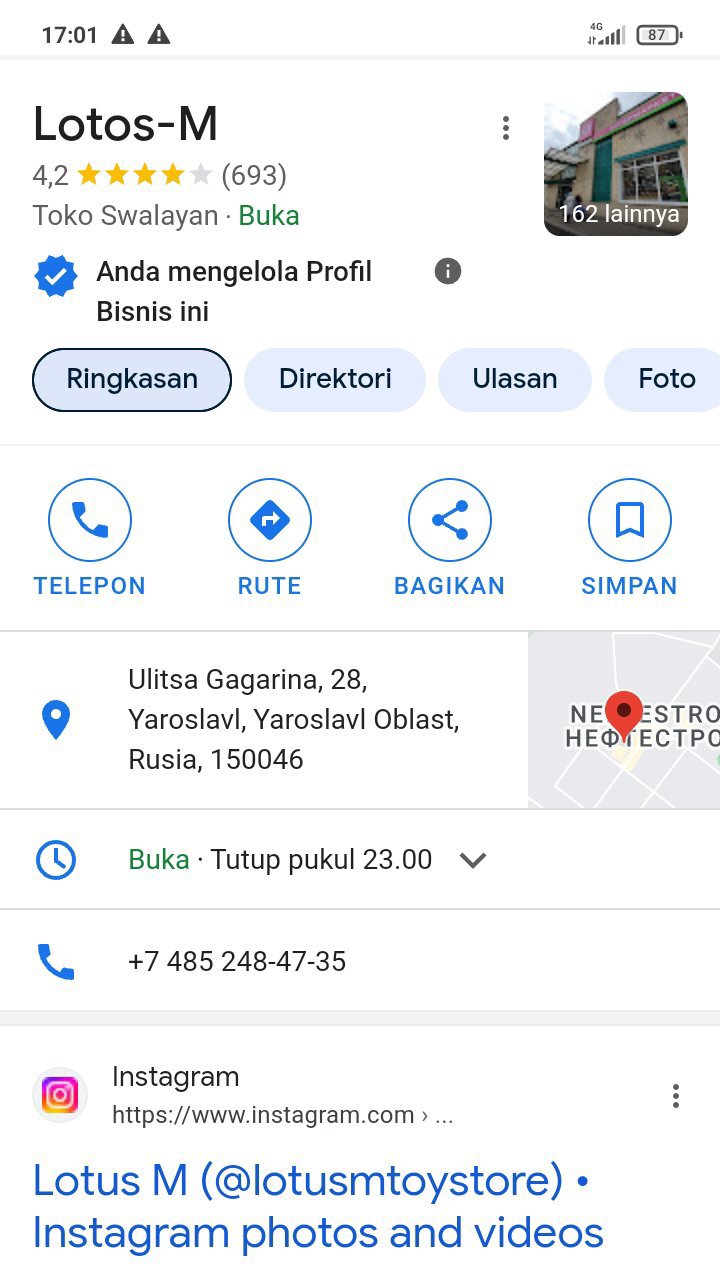Viewport: 720px width, 1280px height.
Task: Switch to the Foto tab
Action: [666, 380]
